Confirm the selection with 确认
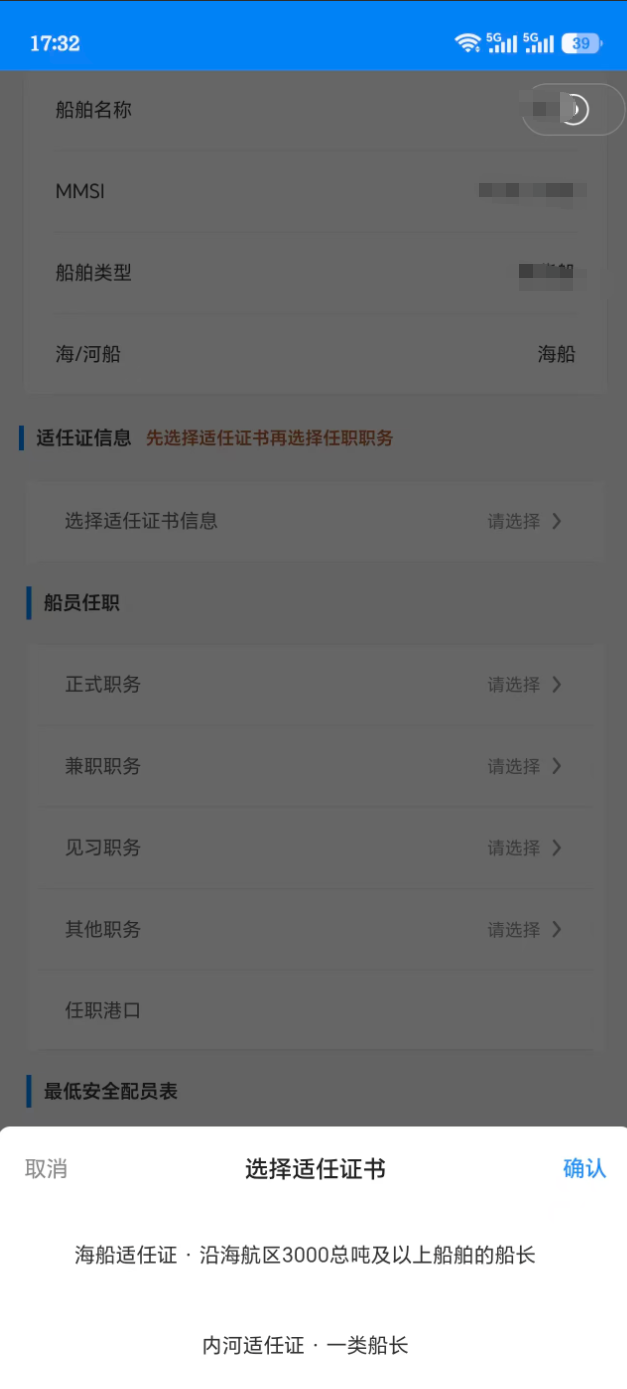The width and height of the screenshot is (627, 1389). pyautogui.click(x=584, y=1168)
